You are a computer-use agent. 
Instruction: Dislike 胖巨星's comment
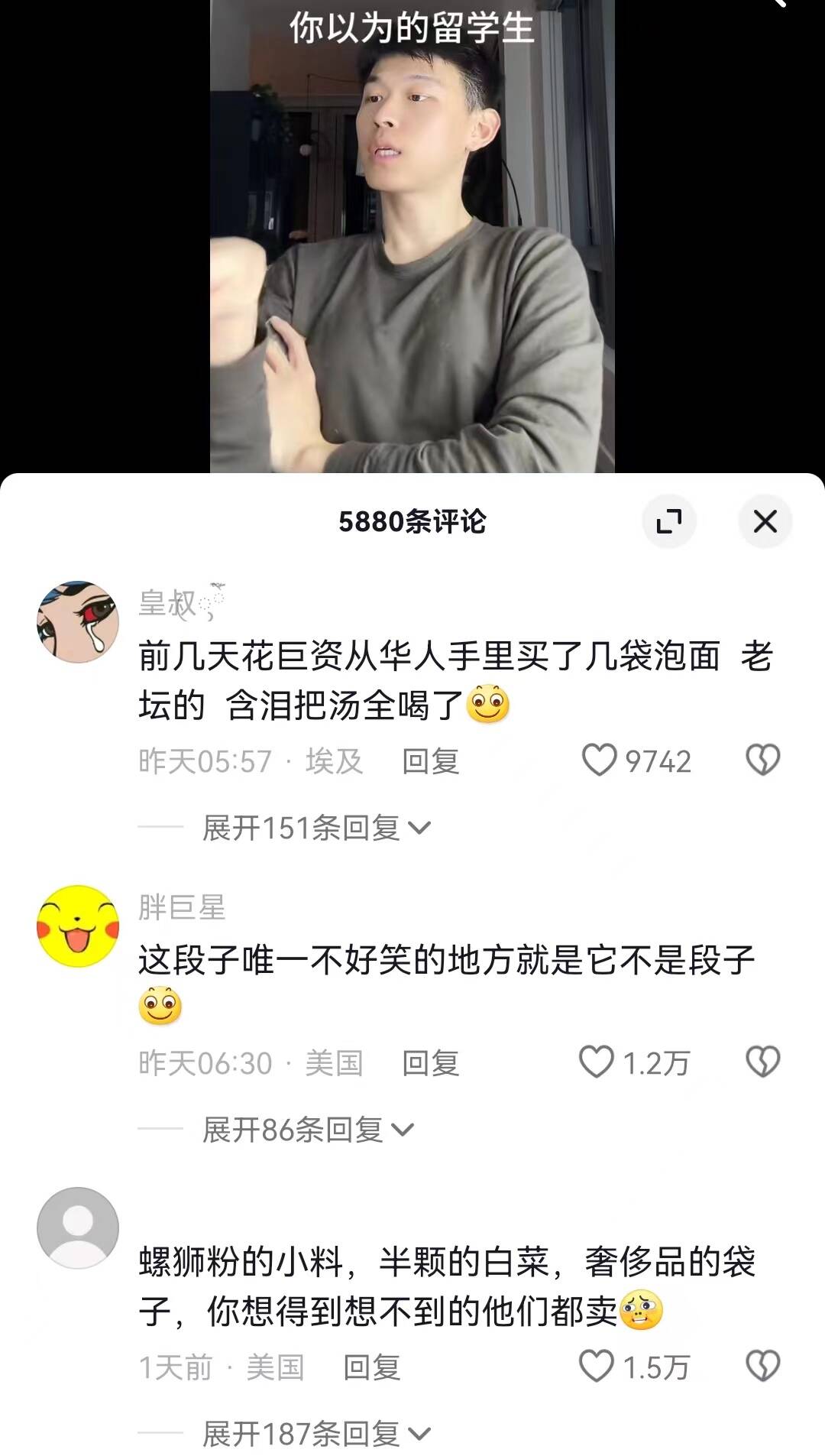point(762,1062)
